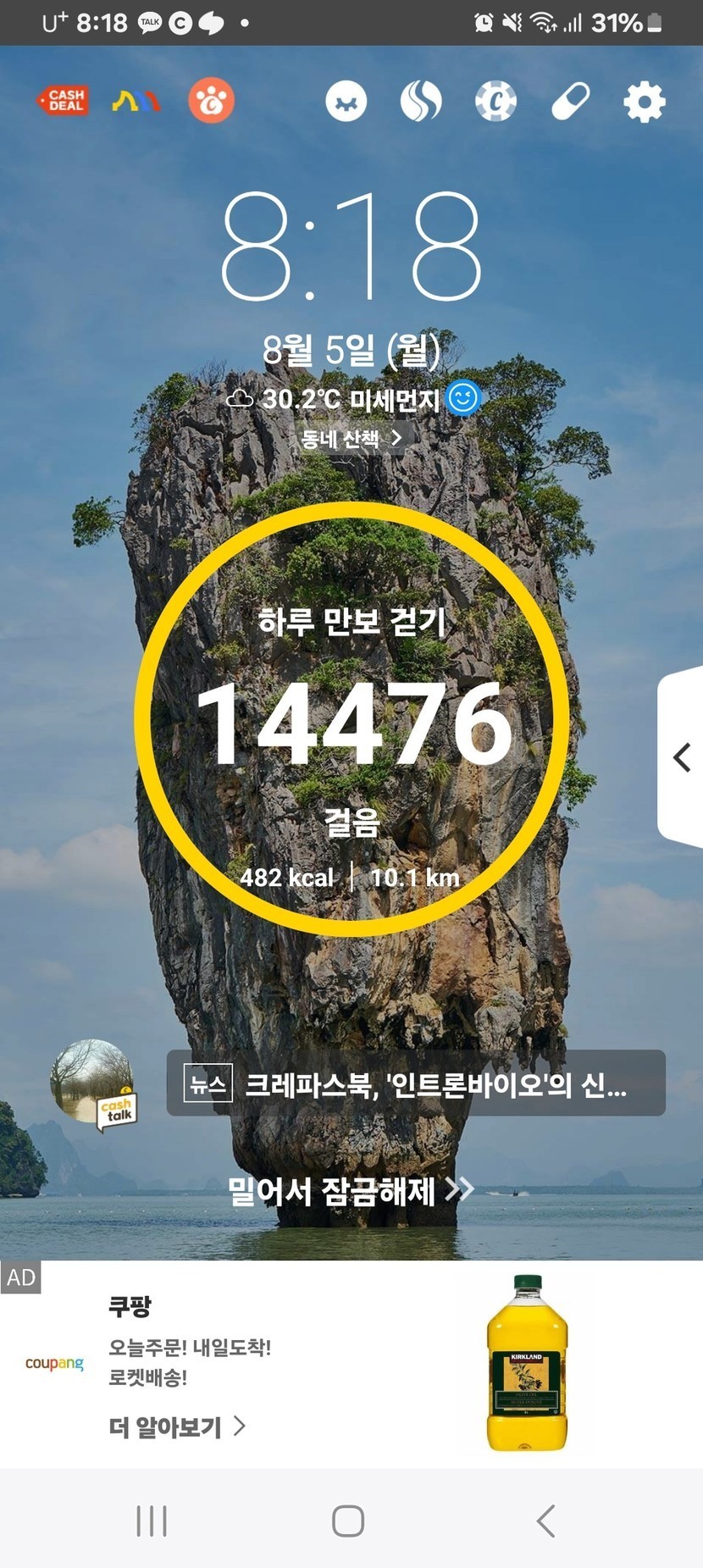Open the Cash Deal shortcut

(64, 101)
